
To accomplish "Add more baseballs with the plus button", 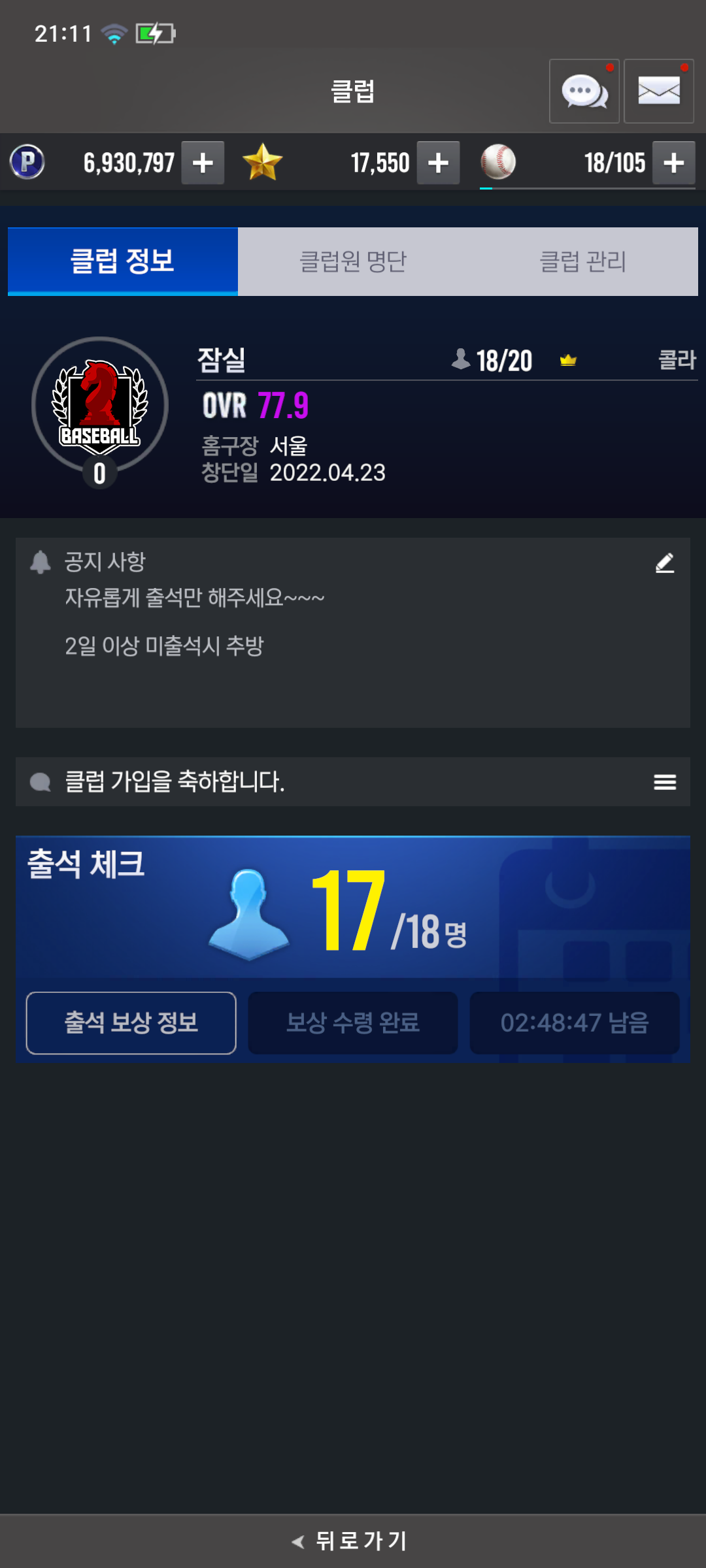I will click(x=673, y=163).
